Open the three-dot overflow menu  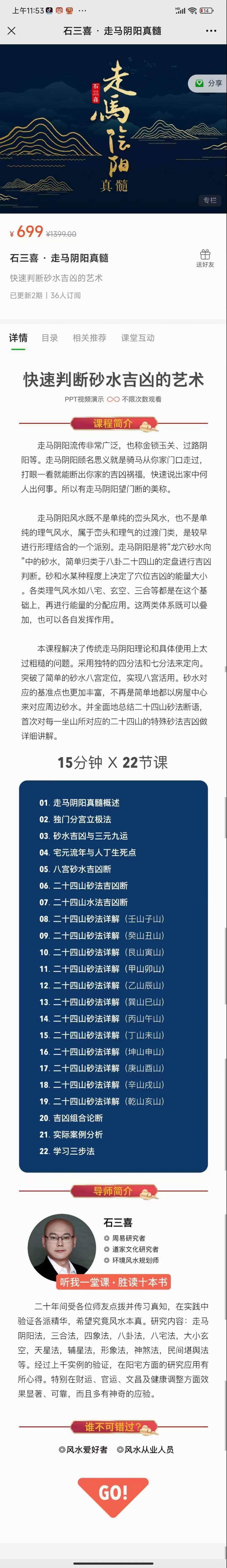click(211, 30)
